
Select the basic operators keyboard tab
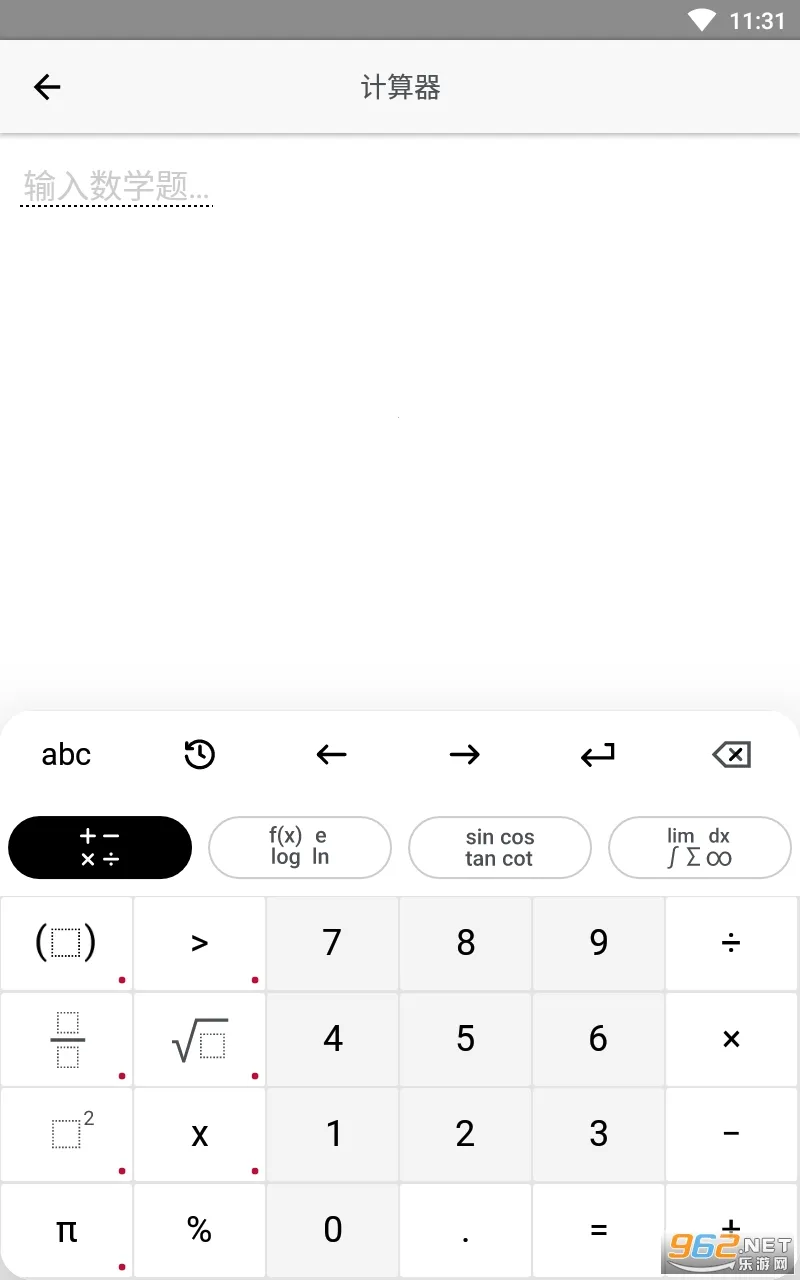(100, 847)
